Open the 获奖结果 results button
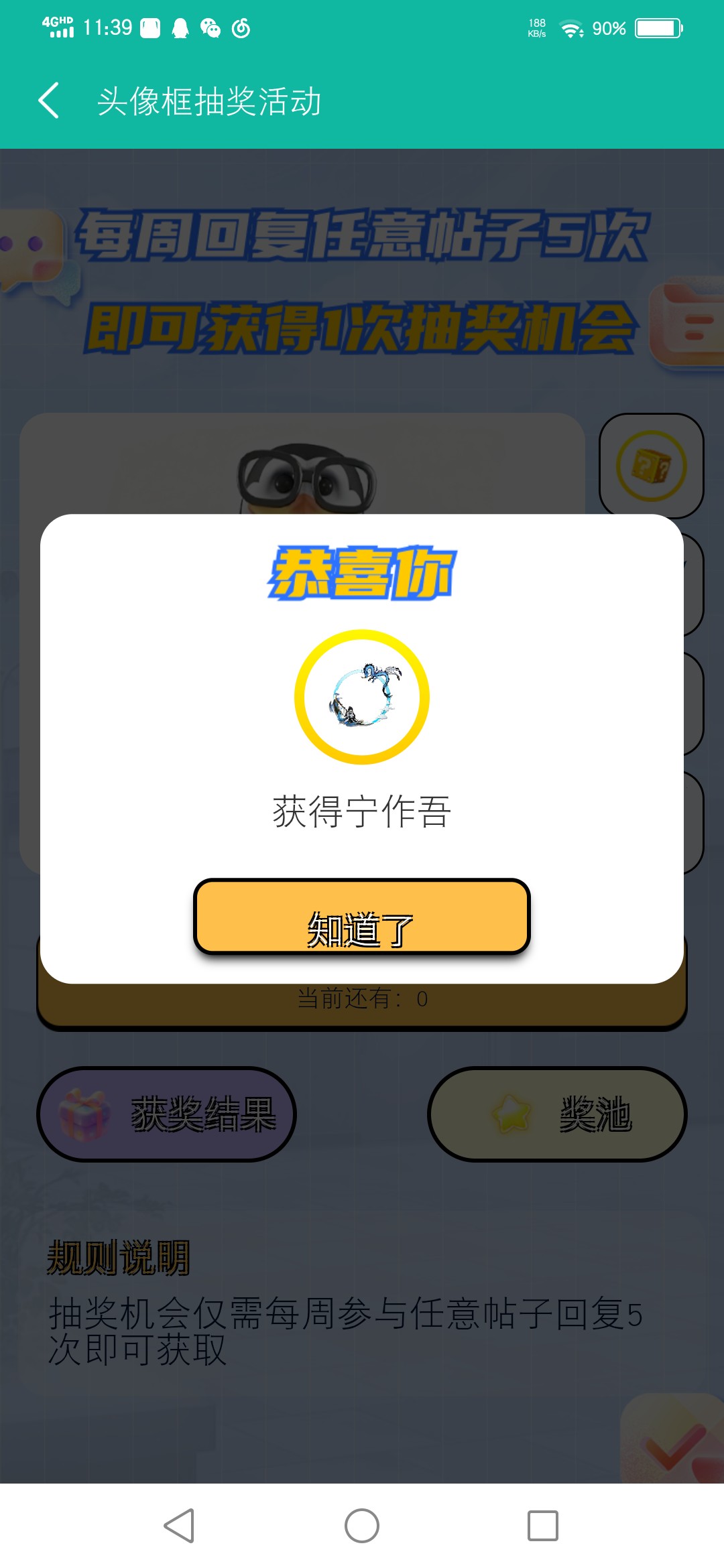Viewport: 724px width, 1568px height. [x=166, y=1114]
